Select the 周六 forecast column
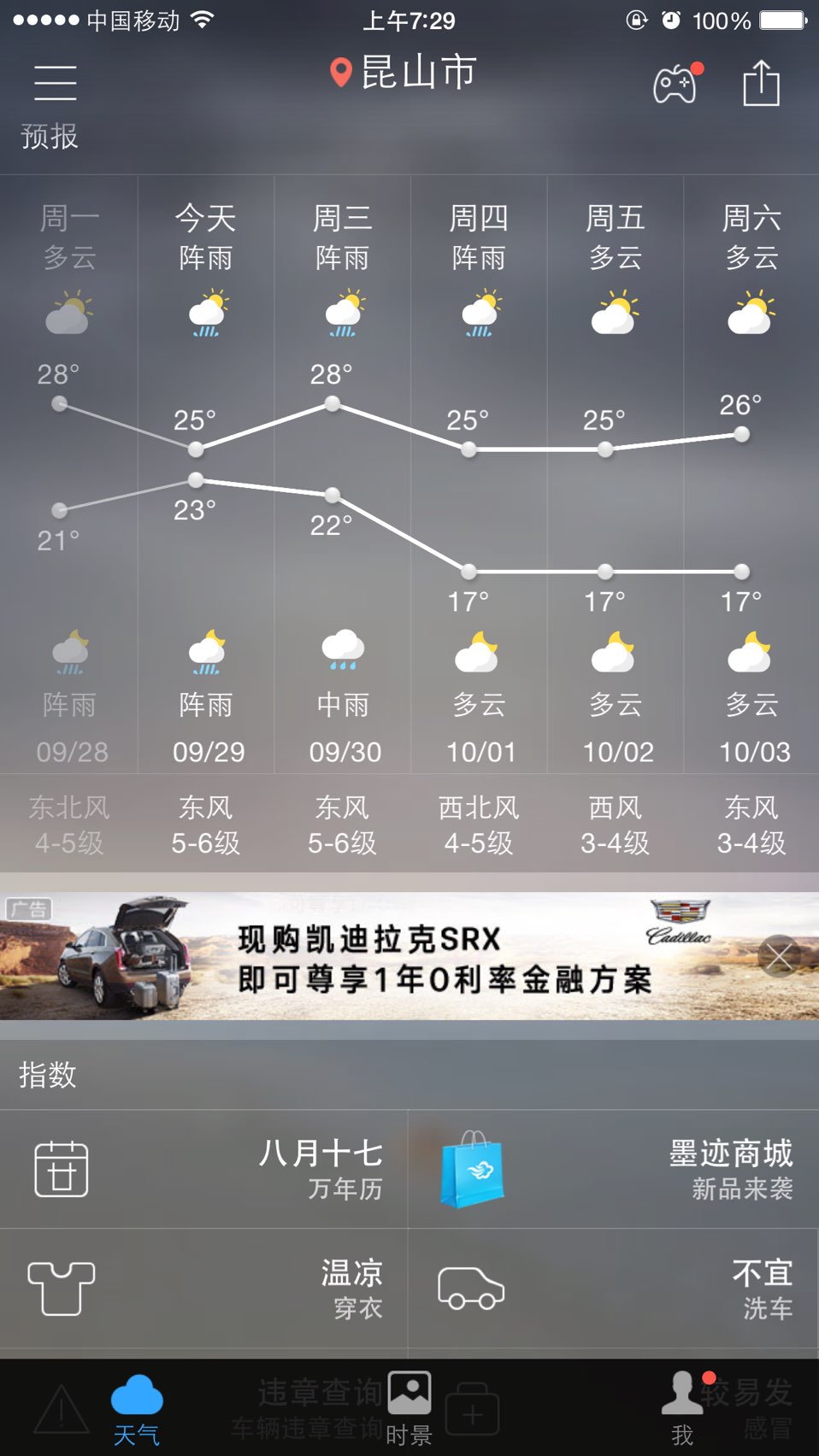 click(751, 475)
